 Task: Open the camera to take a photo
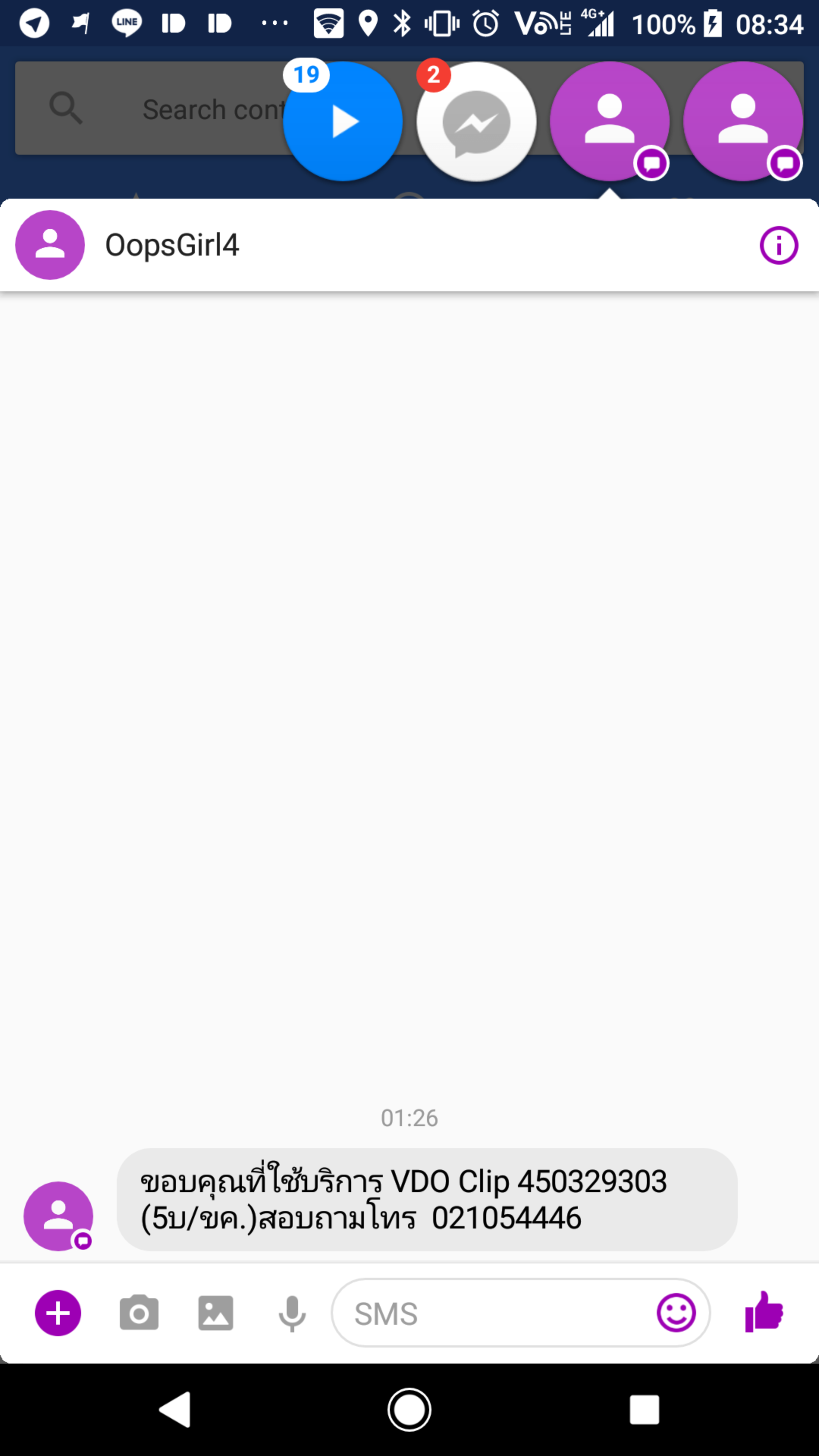pyautogui.click(x=139, y=1312)
